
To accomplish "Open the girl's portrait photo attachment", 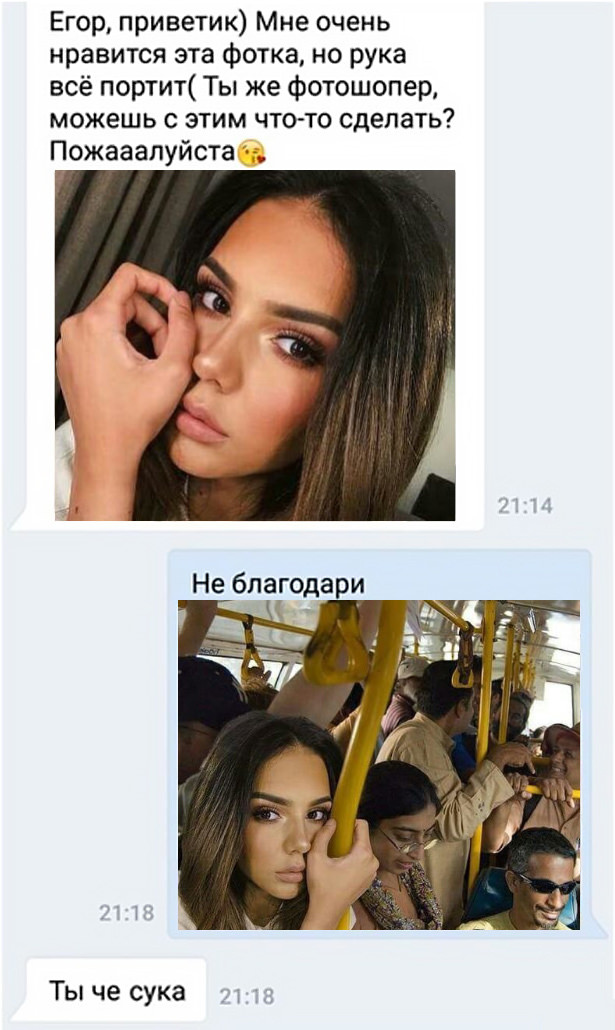I will [x=255, y=345].
